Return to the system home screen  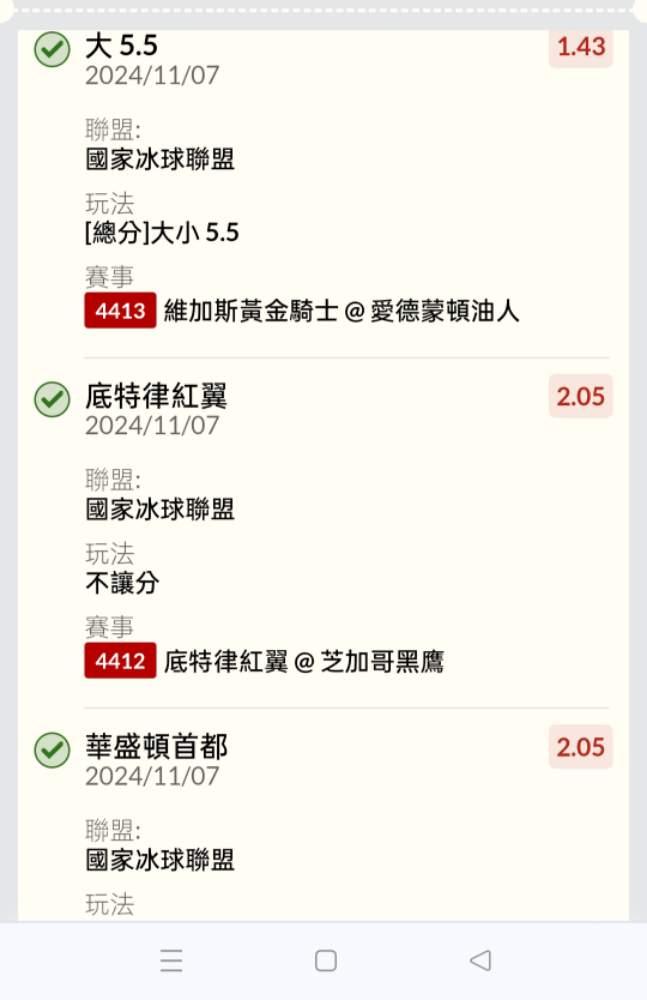click(325, 961)
